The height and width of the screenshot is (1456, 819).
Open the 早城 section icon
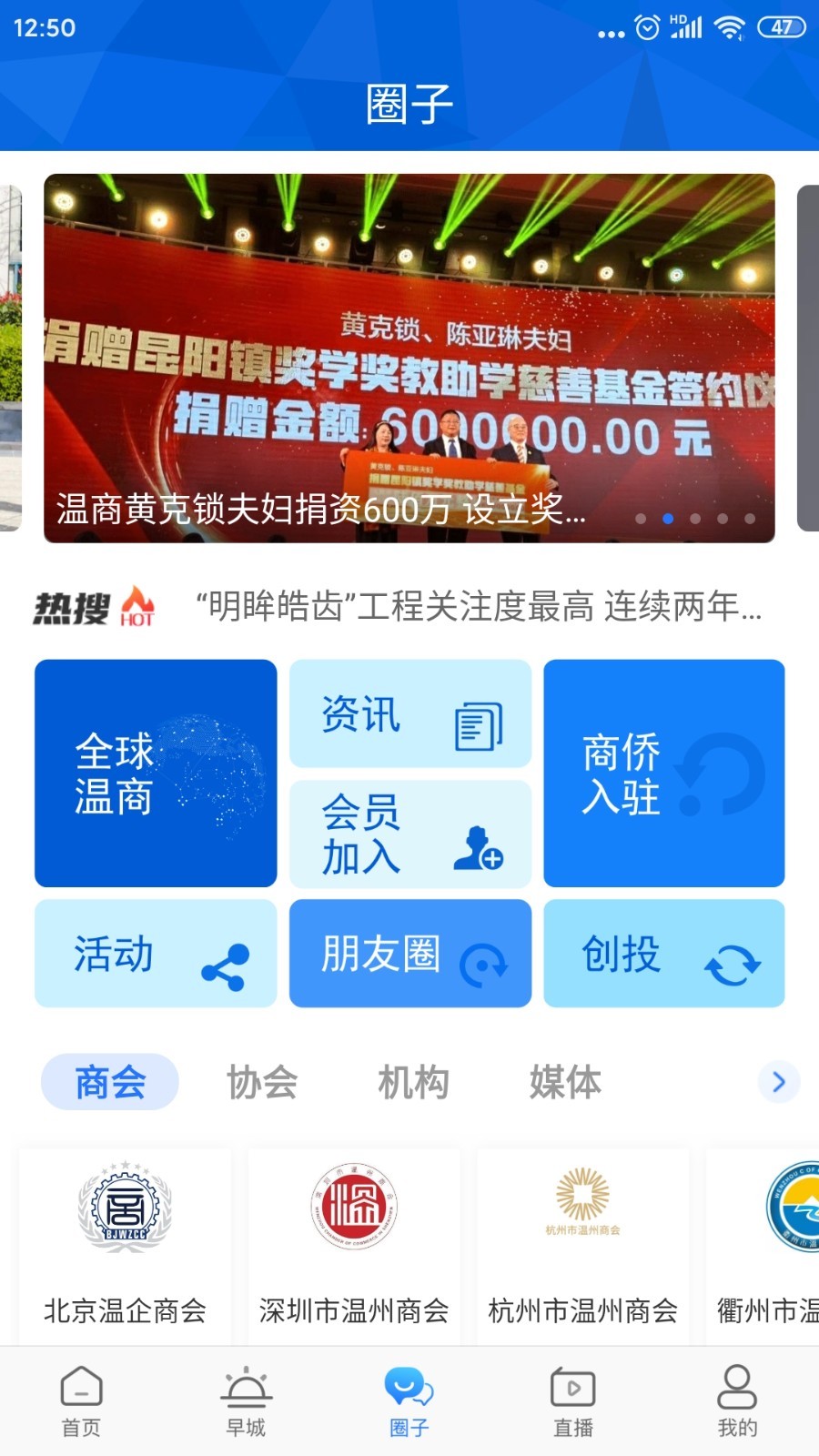(x=246, y=1390)
